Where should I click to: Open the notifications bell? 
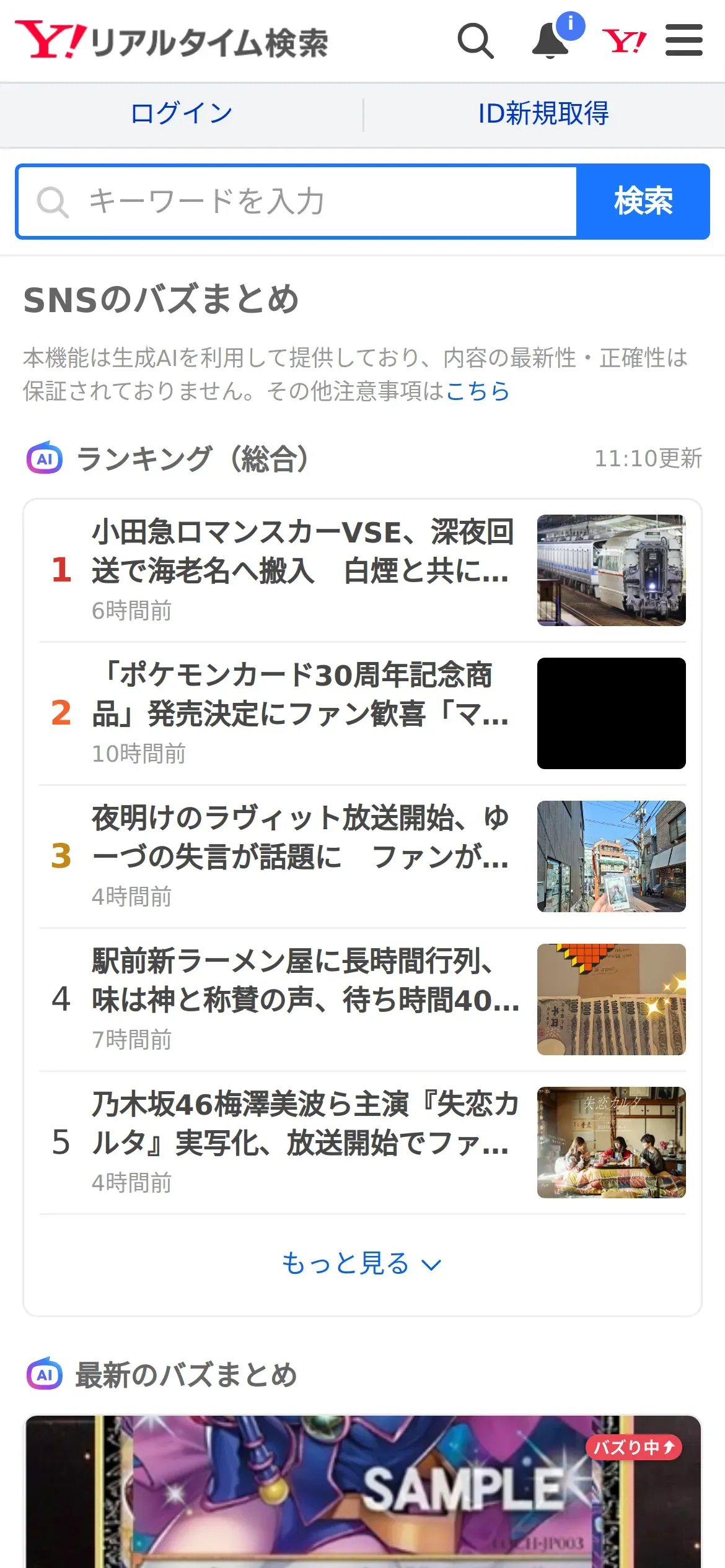(551, 41)
